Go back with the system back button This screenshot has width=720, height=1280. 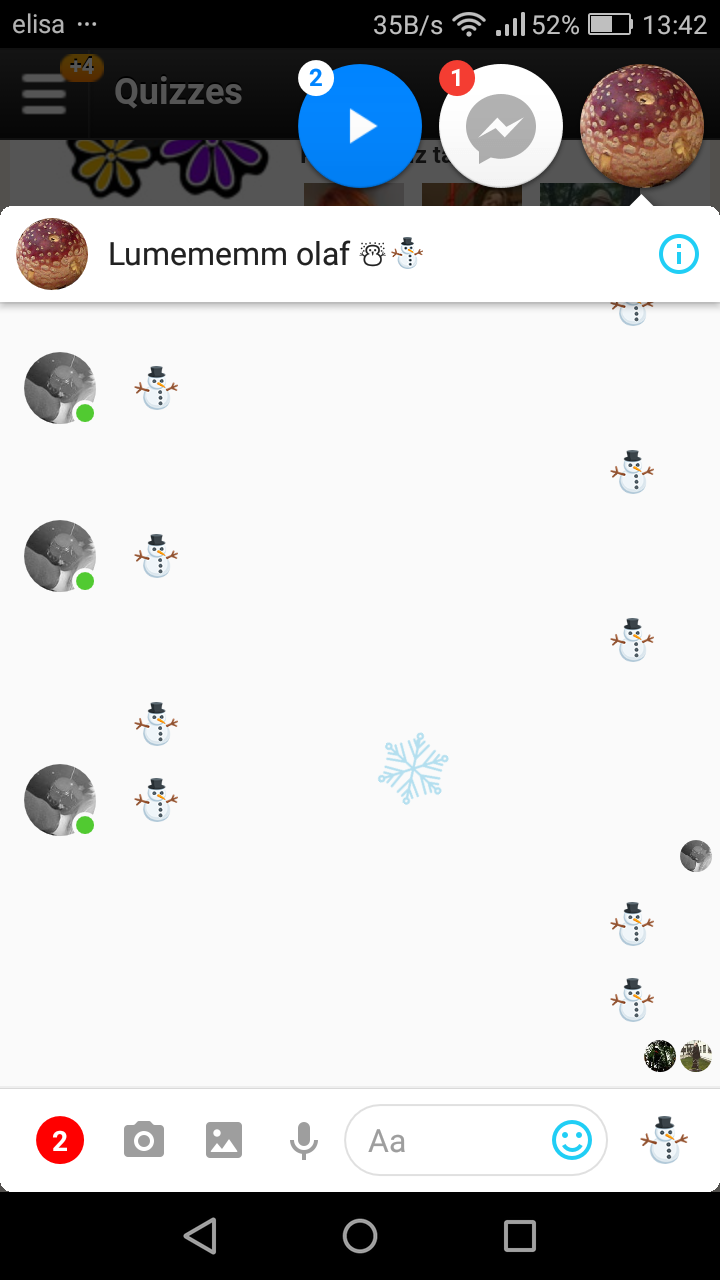[x=201, y=1236]
